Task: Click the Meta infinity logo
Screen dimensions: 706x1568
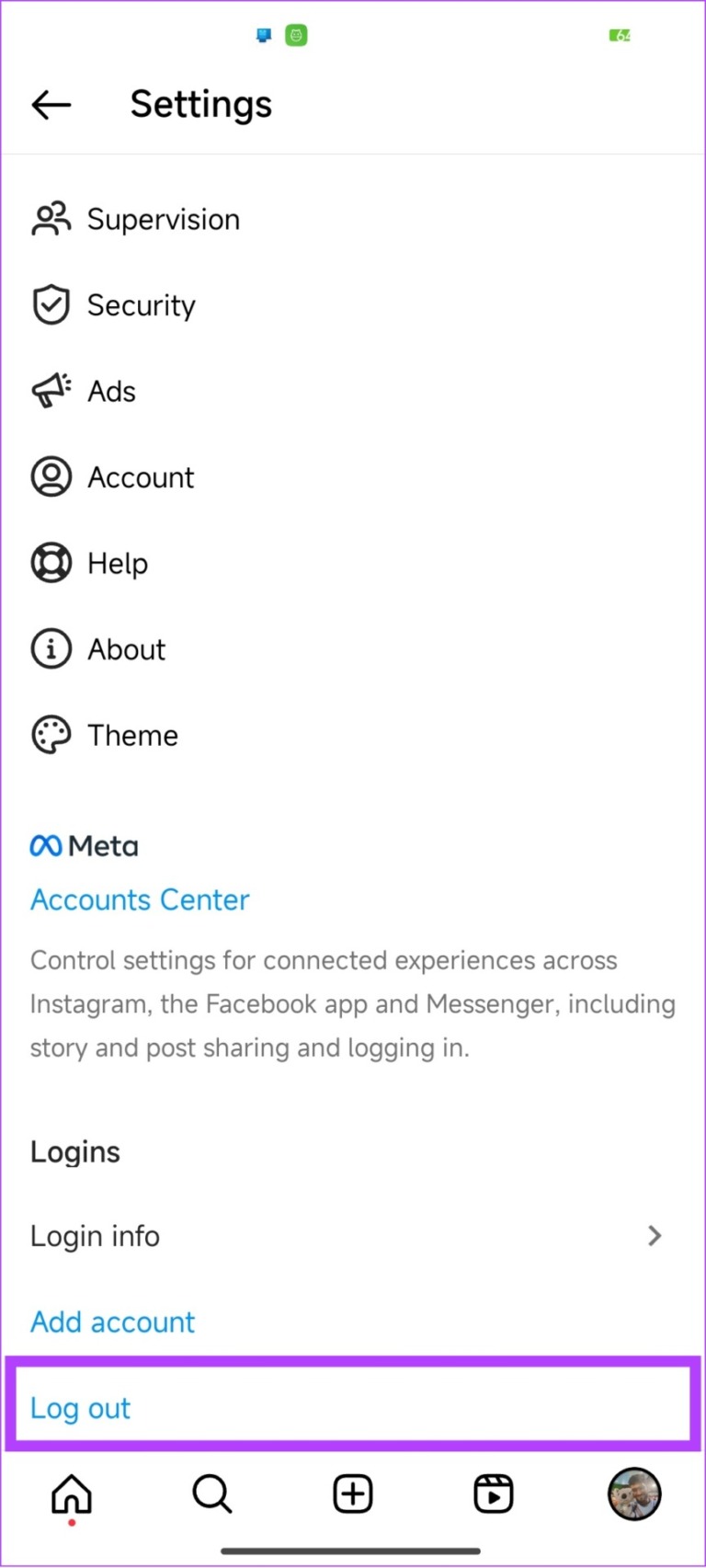Action: click(x=43, y=844)
